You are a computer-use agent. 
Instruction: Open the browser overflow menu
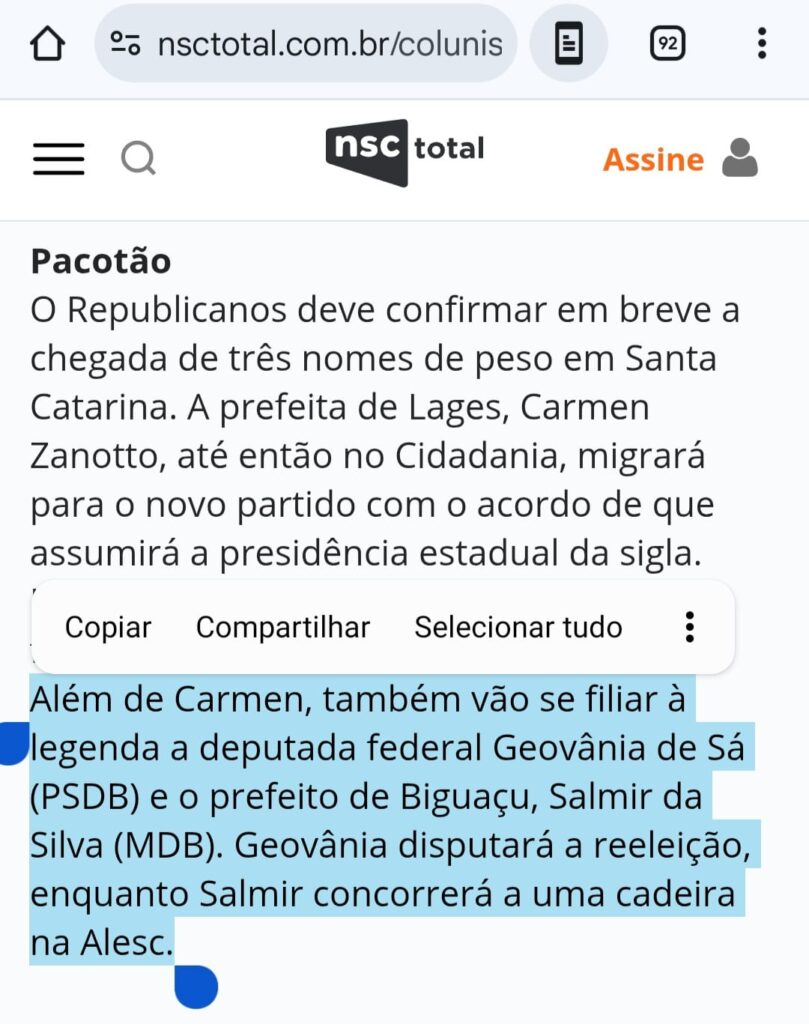click(762, 44)
